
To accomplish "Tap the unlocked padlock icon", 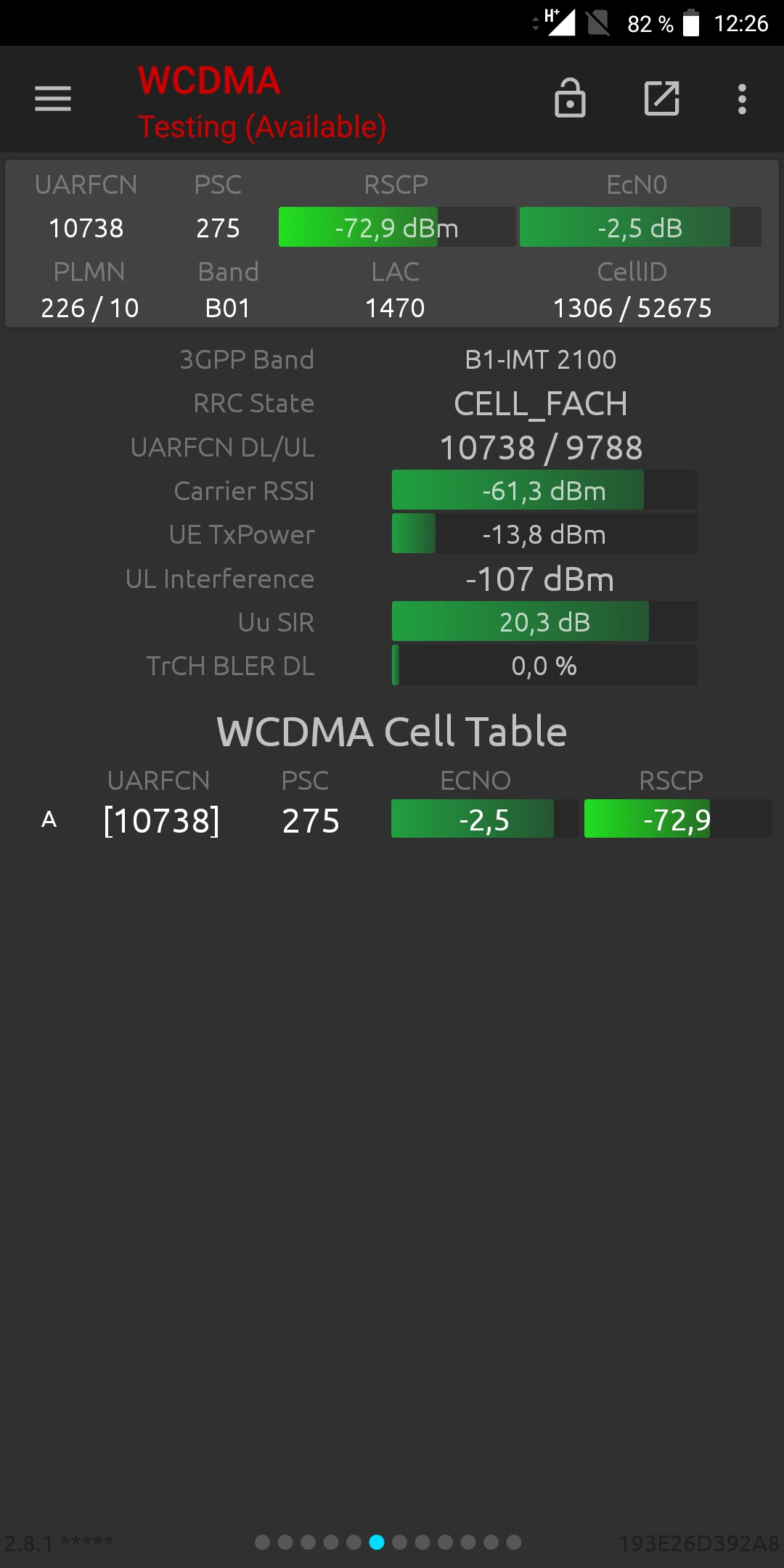I will 570,99.
